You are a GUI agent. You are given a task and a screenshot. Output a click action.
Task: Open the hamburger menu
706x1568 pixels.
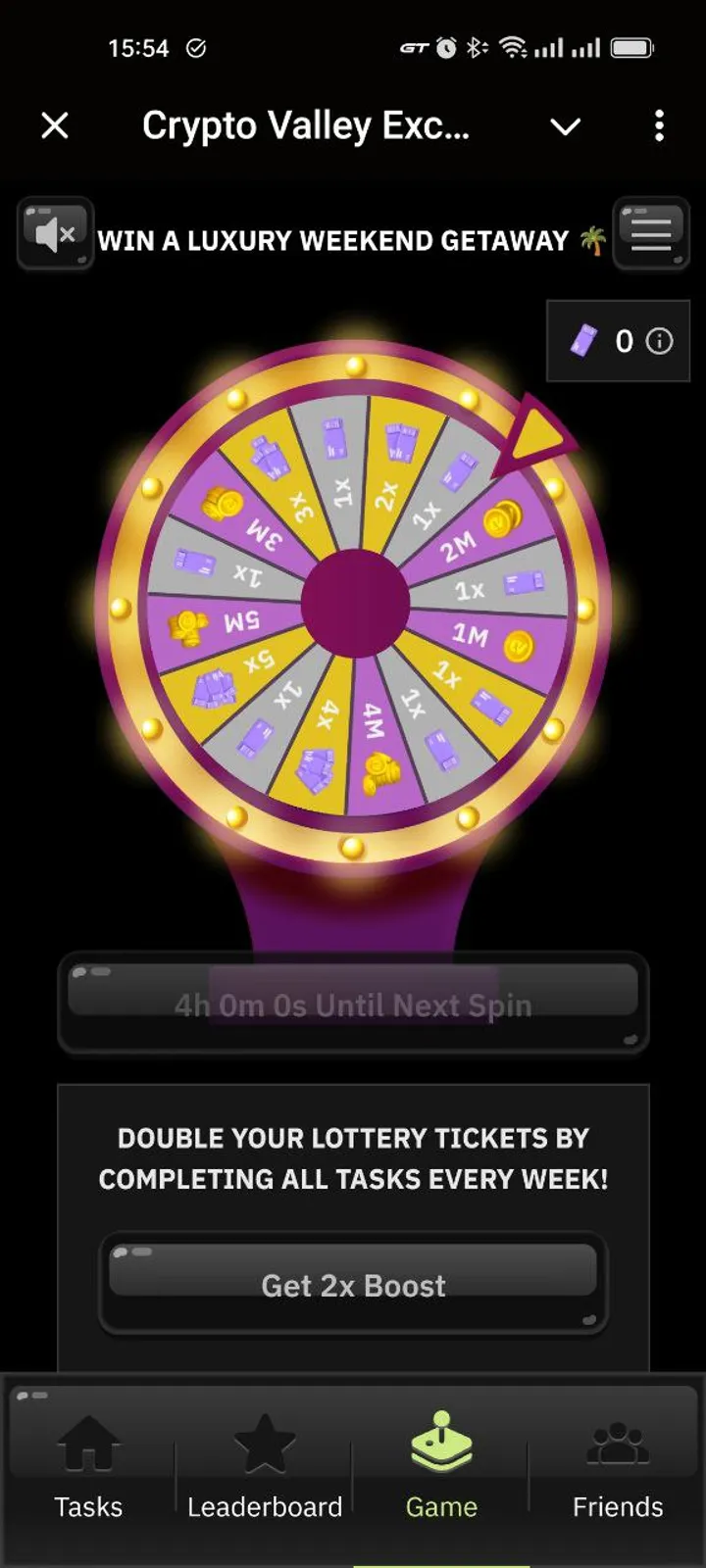(x=651, y=233)
